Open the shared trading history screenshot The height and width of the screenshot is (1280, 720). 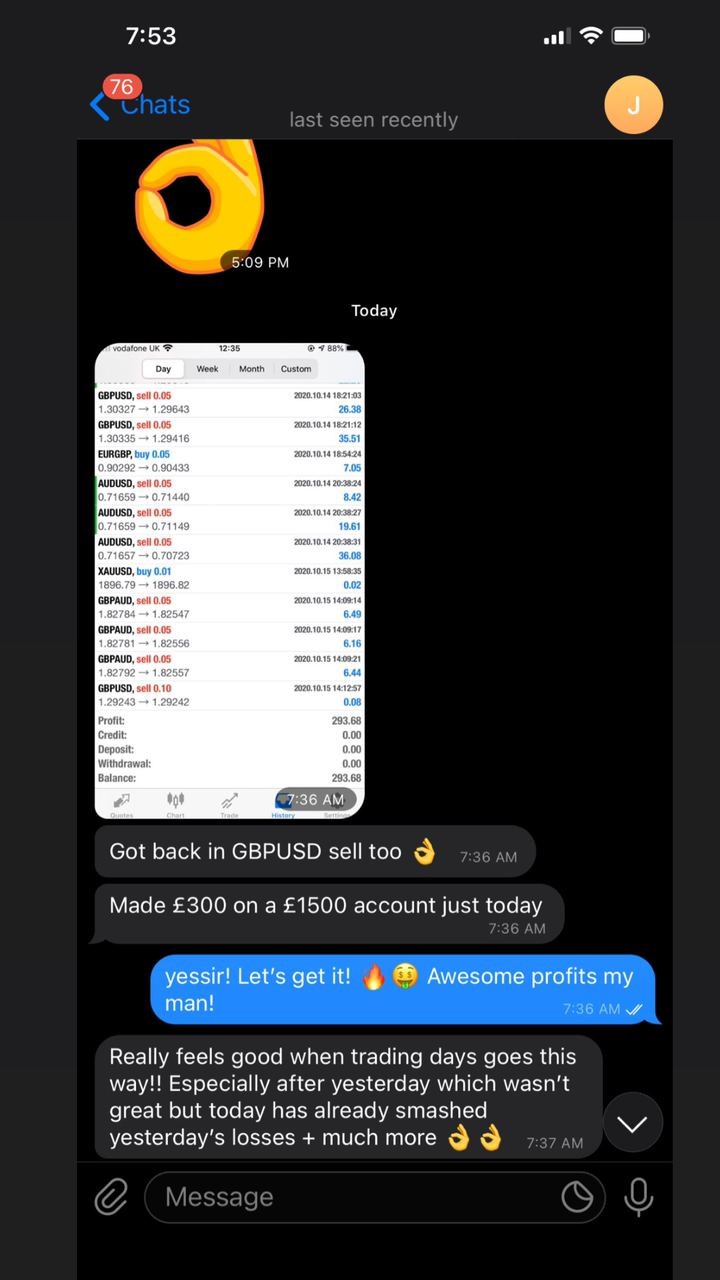pos(229,581)
